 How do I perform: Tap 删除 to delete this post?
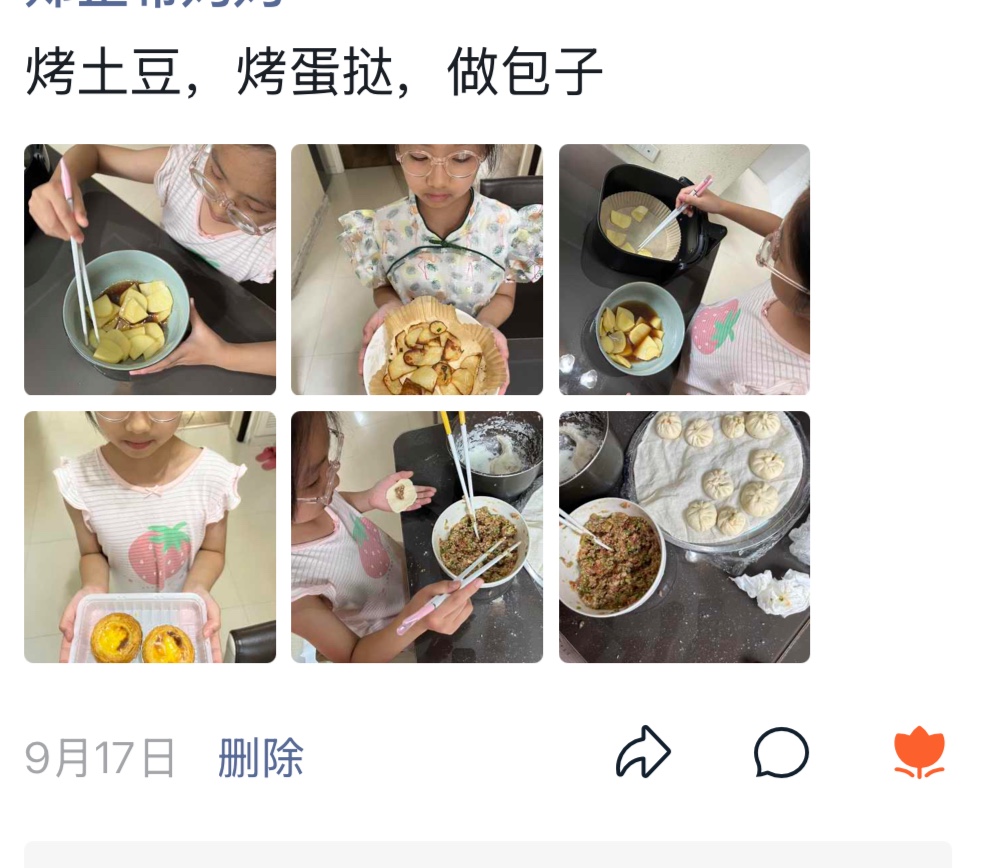(x=261, y=758)
